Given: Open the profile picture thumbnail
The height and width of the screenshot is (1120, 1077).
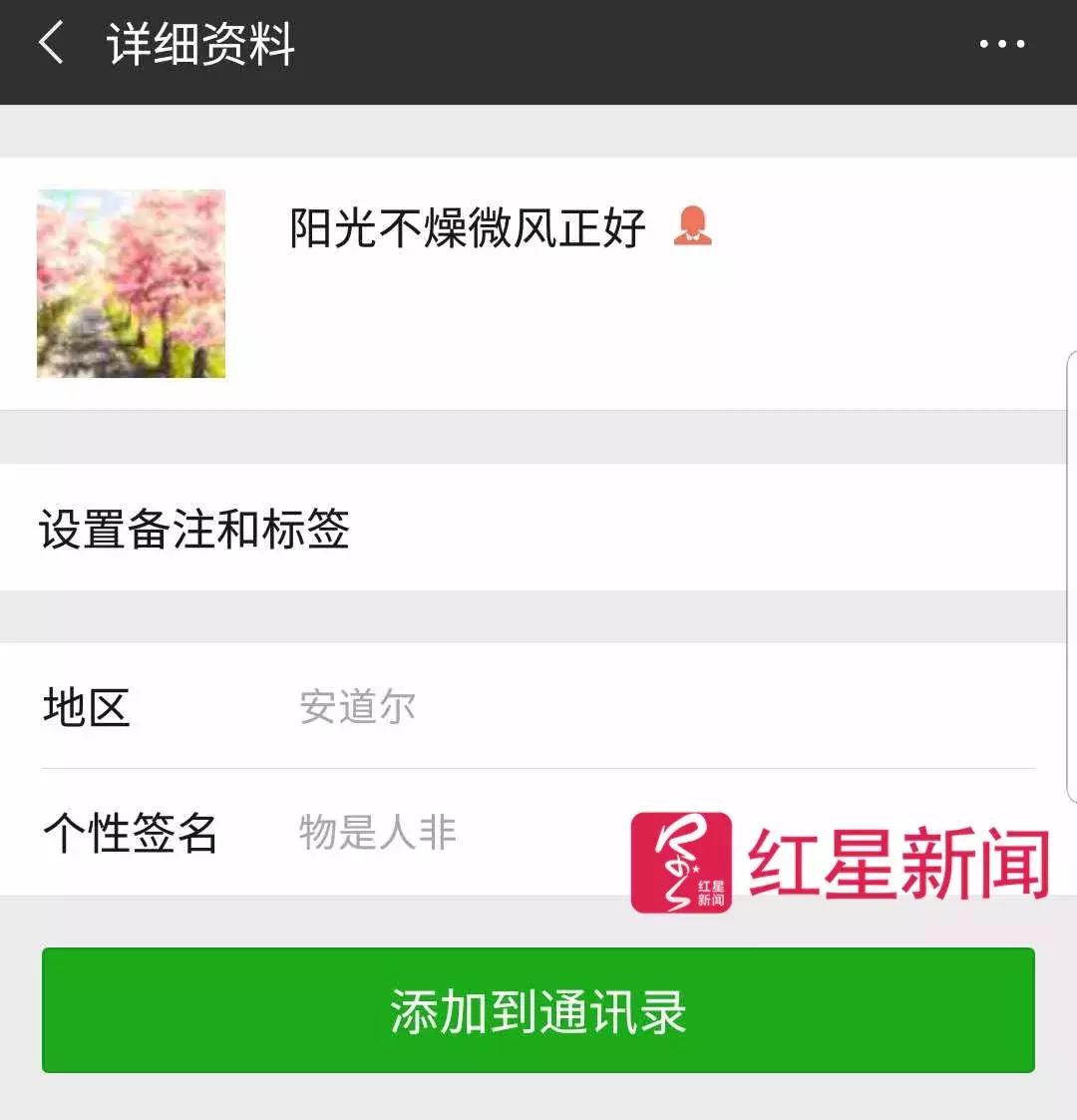Looking at the screenshot, I should (131, 286).
